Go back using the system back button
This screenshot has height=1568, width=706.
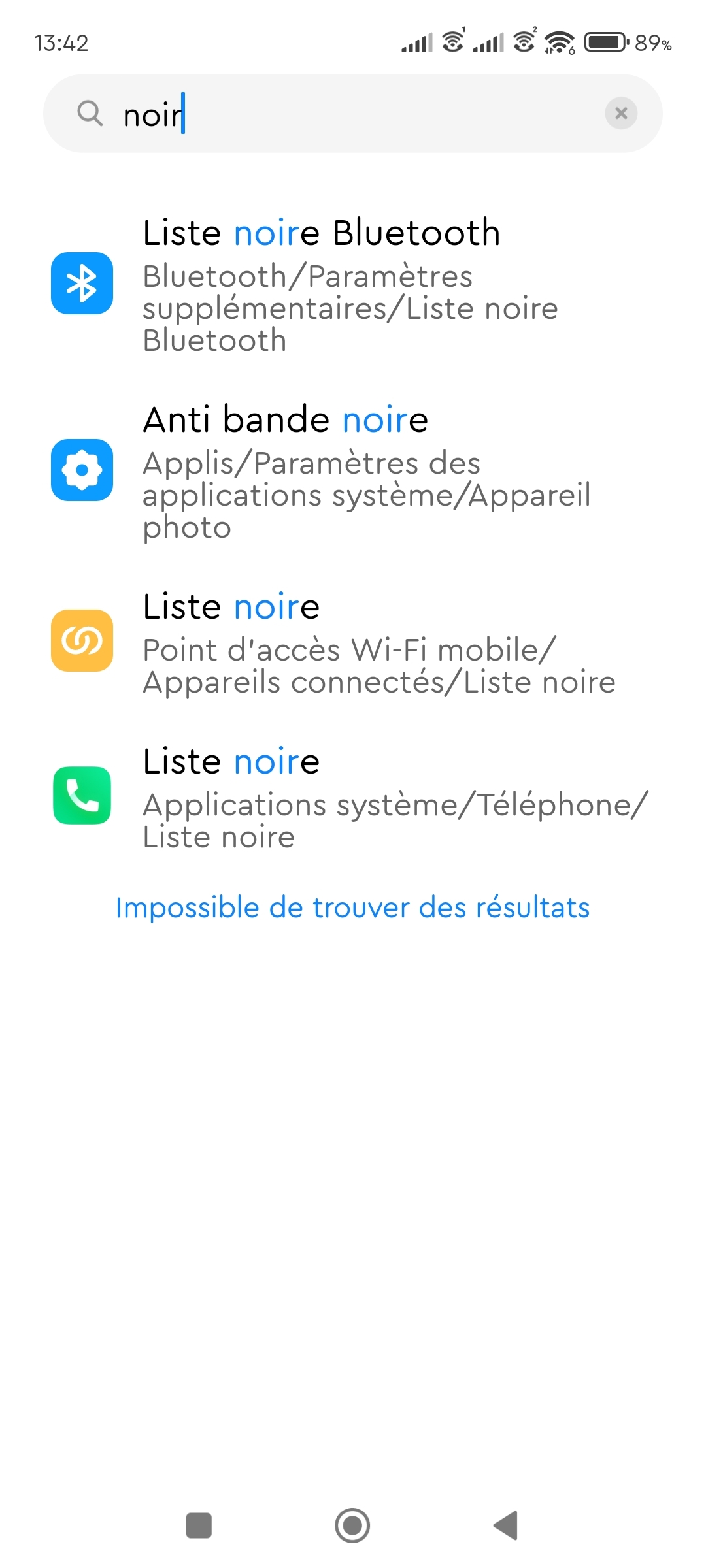pyautogui.click(x=506, y=1526)
